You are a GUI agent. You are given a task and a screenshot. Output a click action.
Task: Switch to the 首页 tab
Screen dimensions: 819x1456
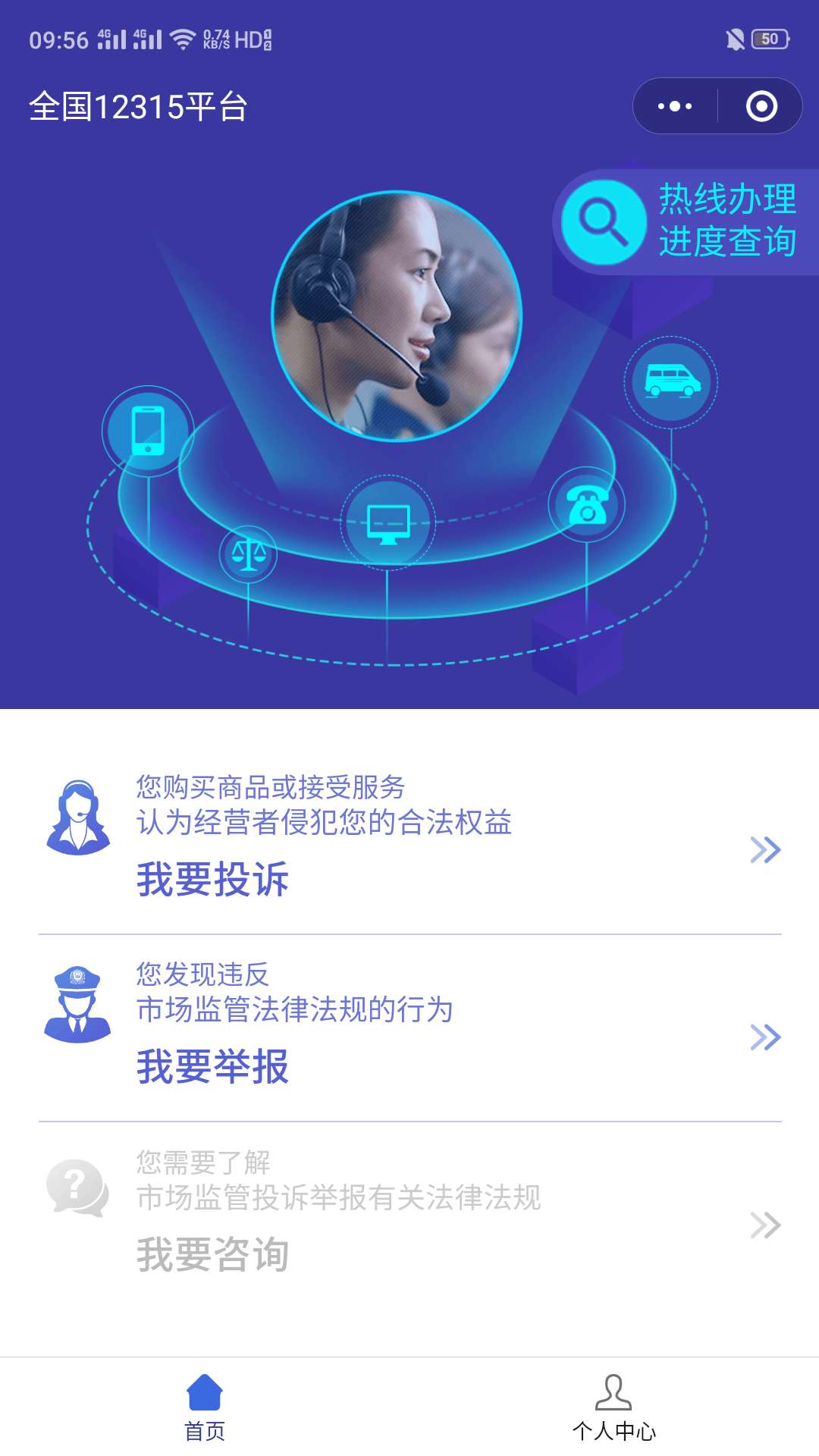click(x=205, y=1407)
